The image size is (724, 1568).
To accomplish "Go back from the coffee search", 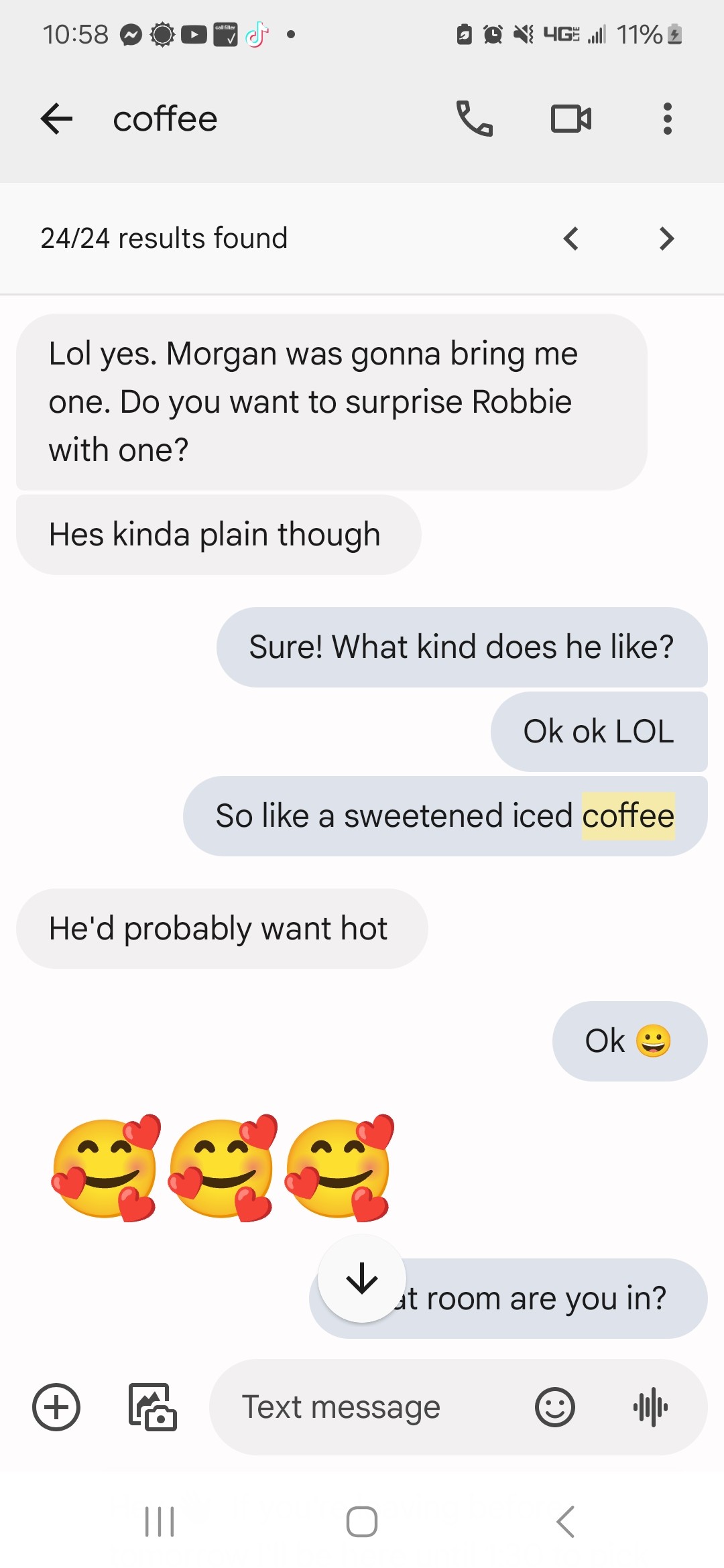I will (56, 119).
